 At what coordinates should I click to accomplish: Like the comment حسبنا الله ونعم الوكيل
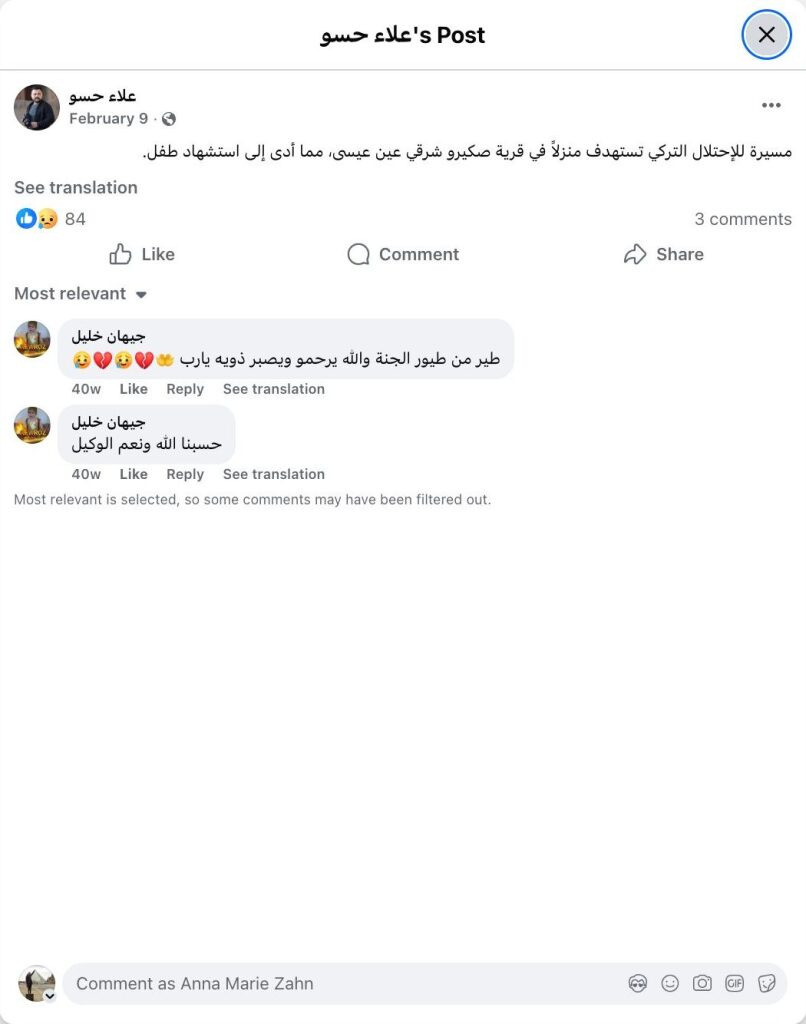(133, 474)
